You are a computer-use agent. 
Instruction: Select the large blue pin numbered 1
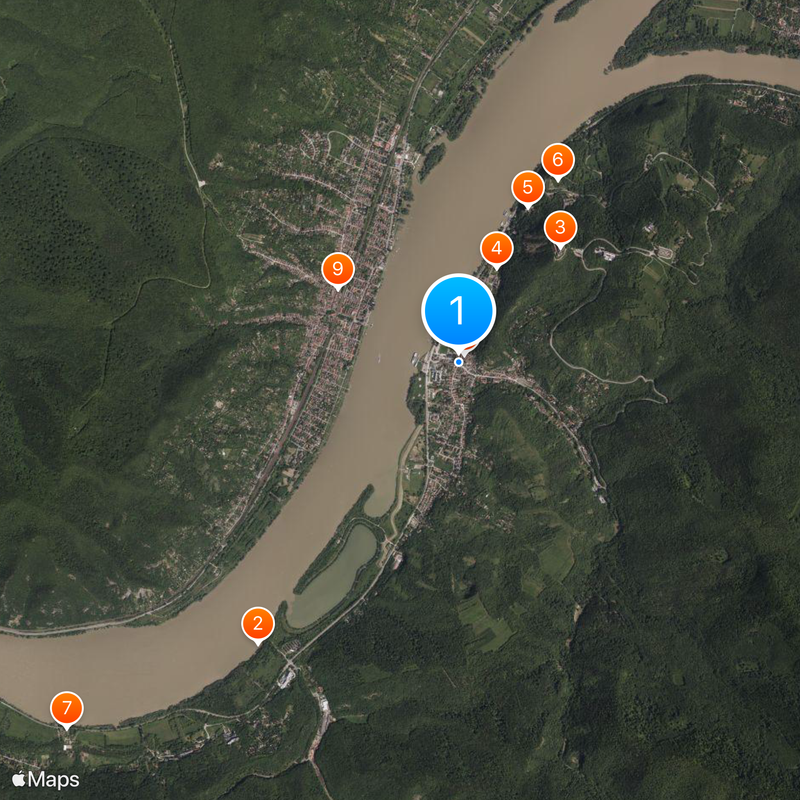[x=459, y=311]
